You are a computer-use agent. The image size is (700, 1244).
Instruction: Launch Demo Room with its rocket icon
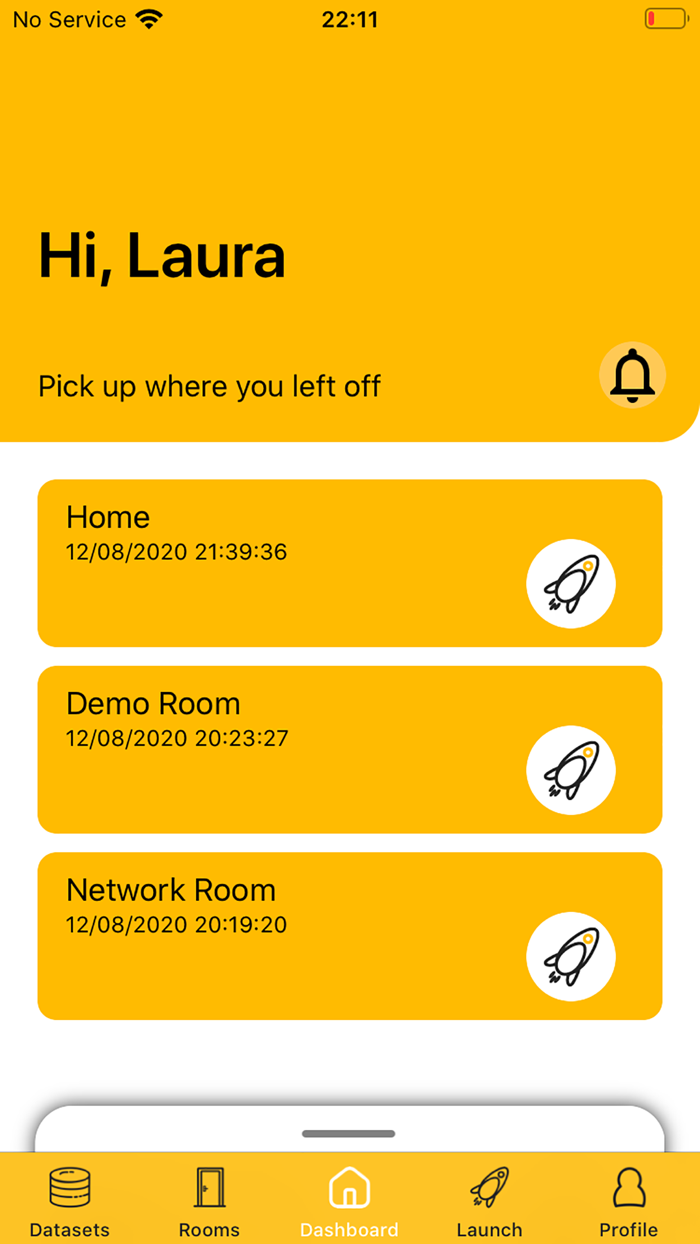571,770
